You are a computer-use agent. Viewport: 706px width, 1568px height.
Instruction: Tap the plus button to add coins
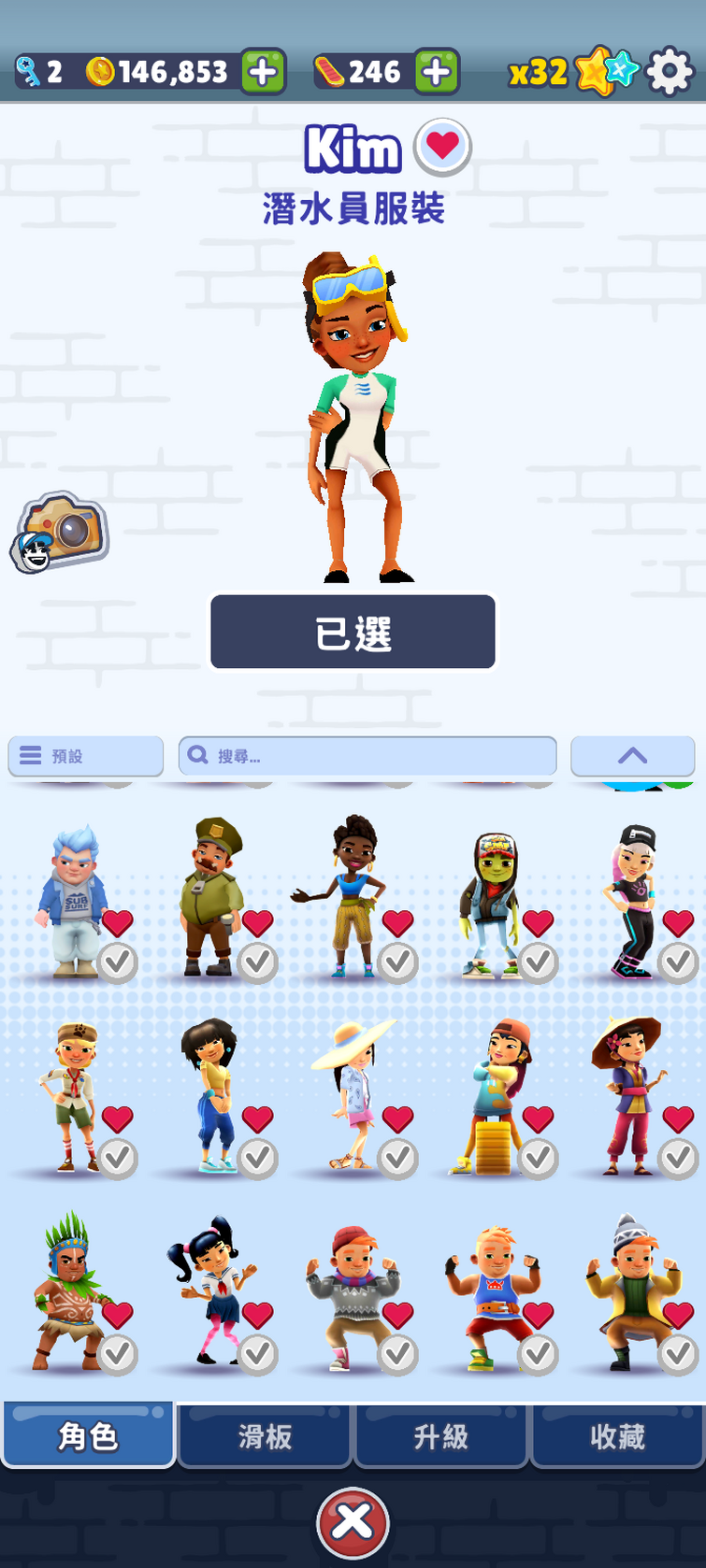coord(264,72)
